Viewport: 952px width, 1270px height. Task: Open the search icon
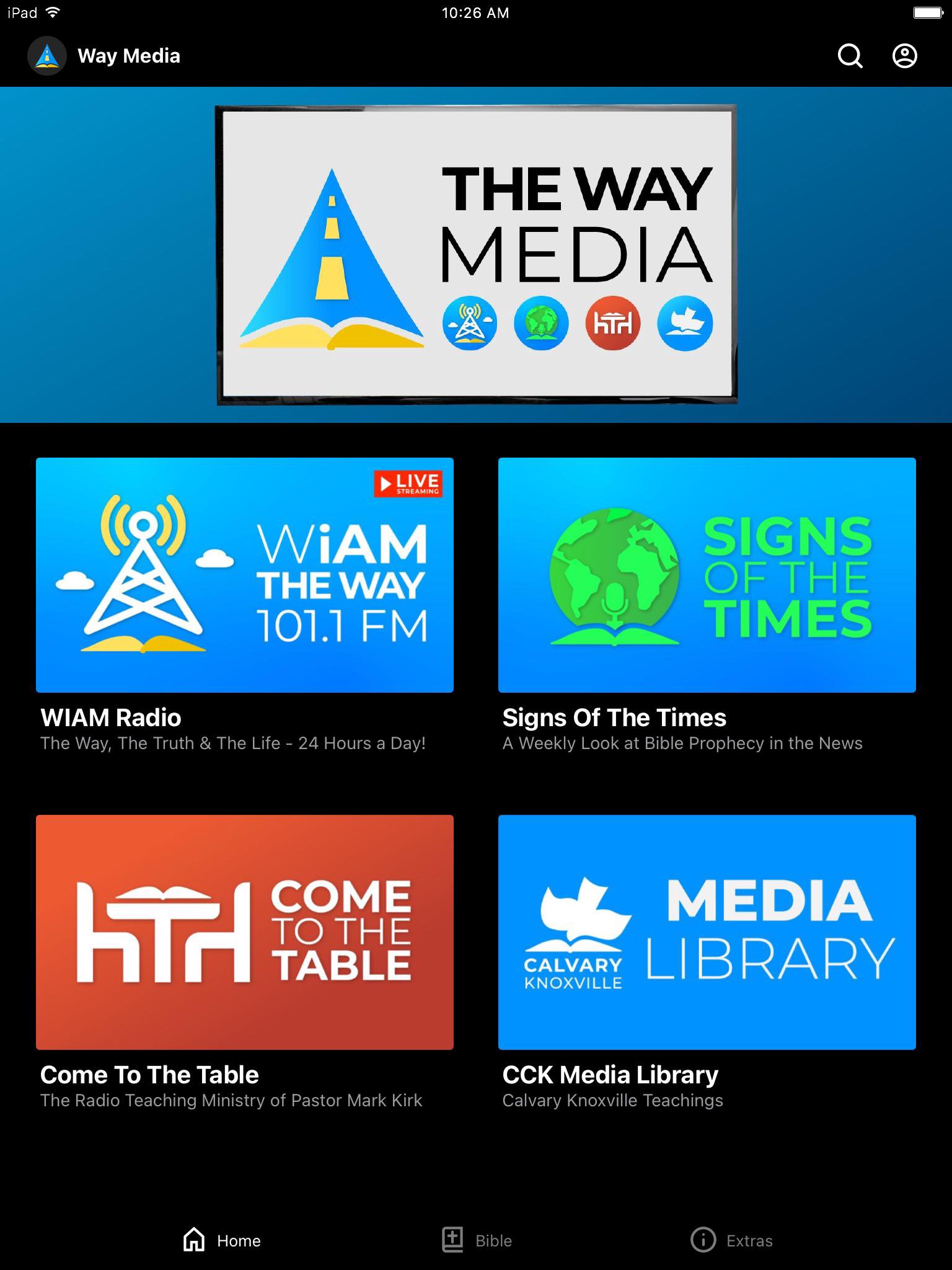click(x=850, y=56)
